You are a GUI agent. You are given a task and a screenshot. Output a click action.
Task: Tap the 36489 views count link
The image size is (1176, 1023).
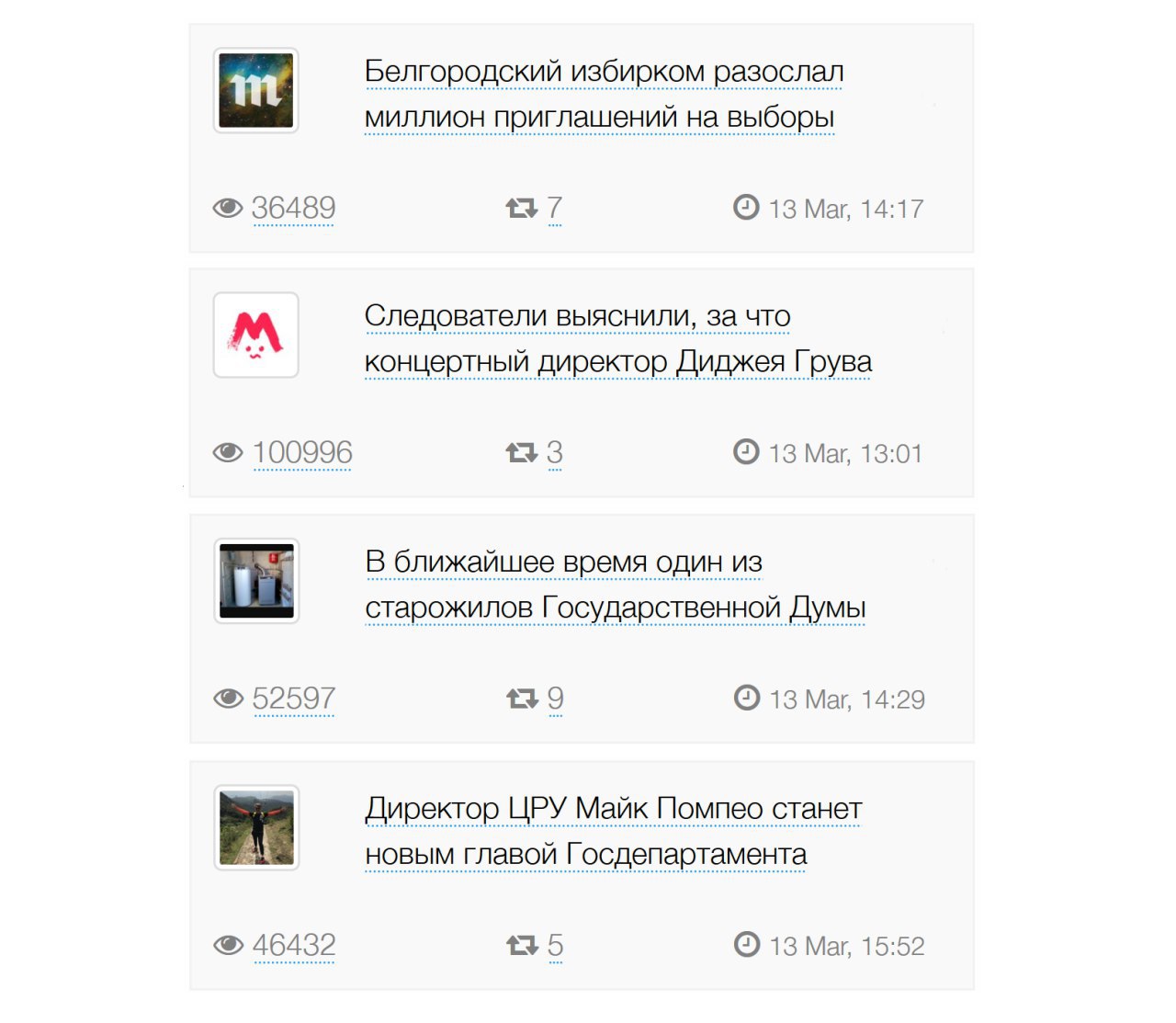(293, 209)
